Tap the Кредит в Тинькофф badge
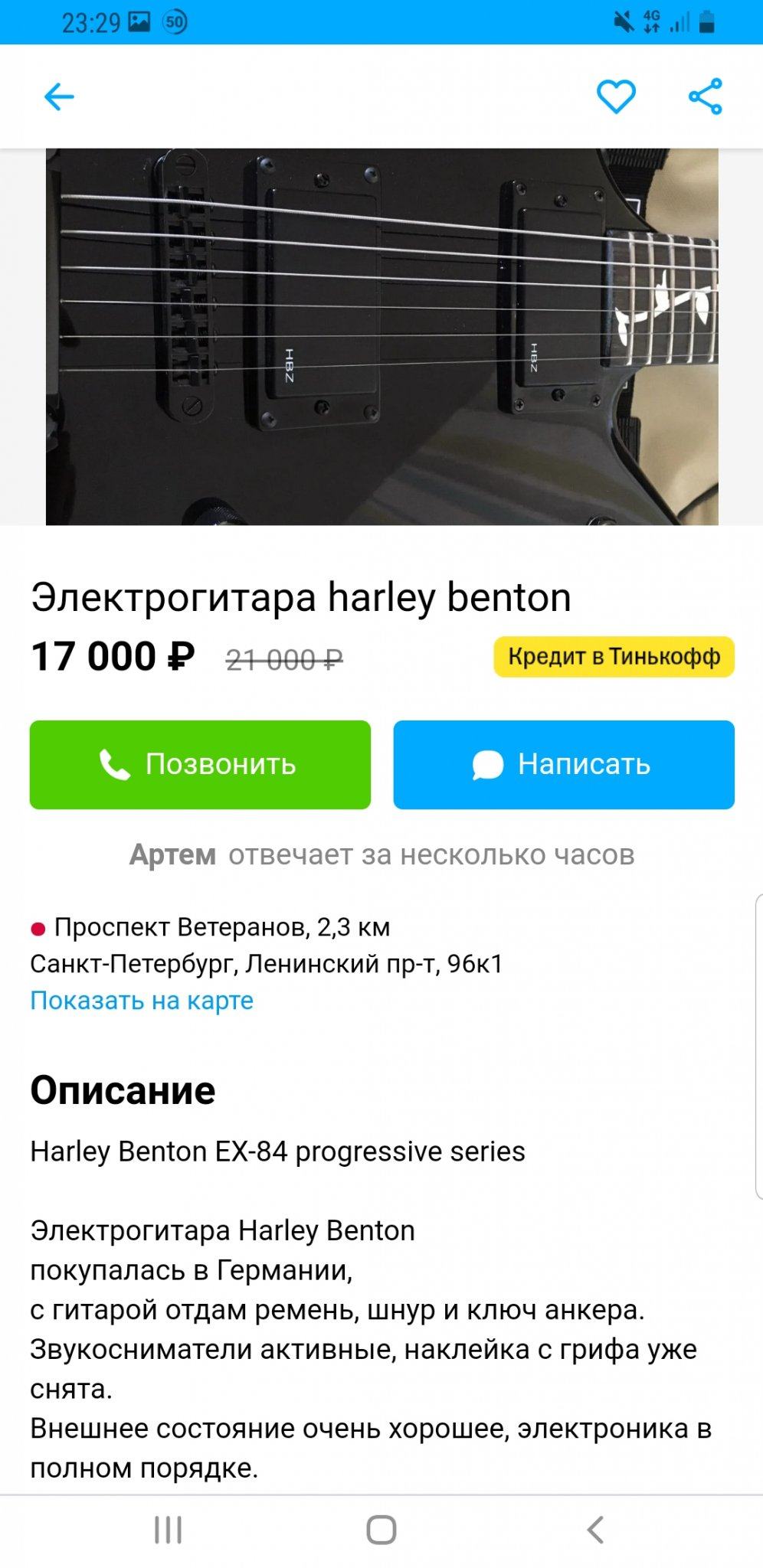This screenshot has height=1568, width=763. [614, 657]
